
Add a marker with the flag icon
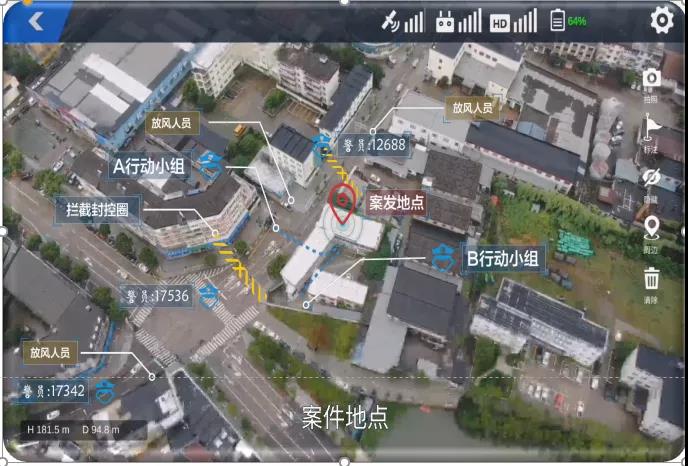coord(651,128)
